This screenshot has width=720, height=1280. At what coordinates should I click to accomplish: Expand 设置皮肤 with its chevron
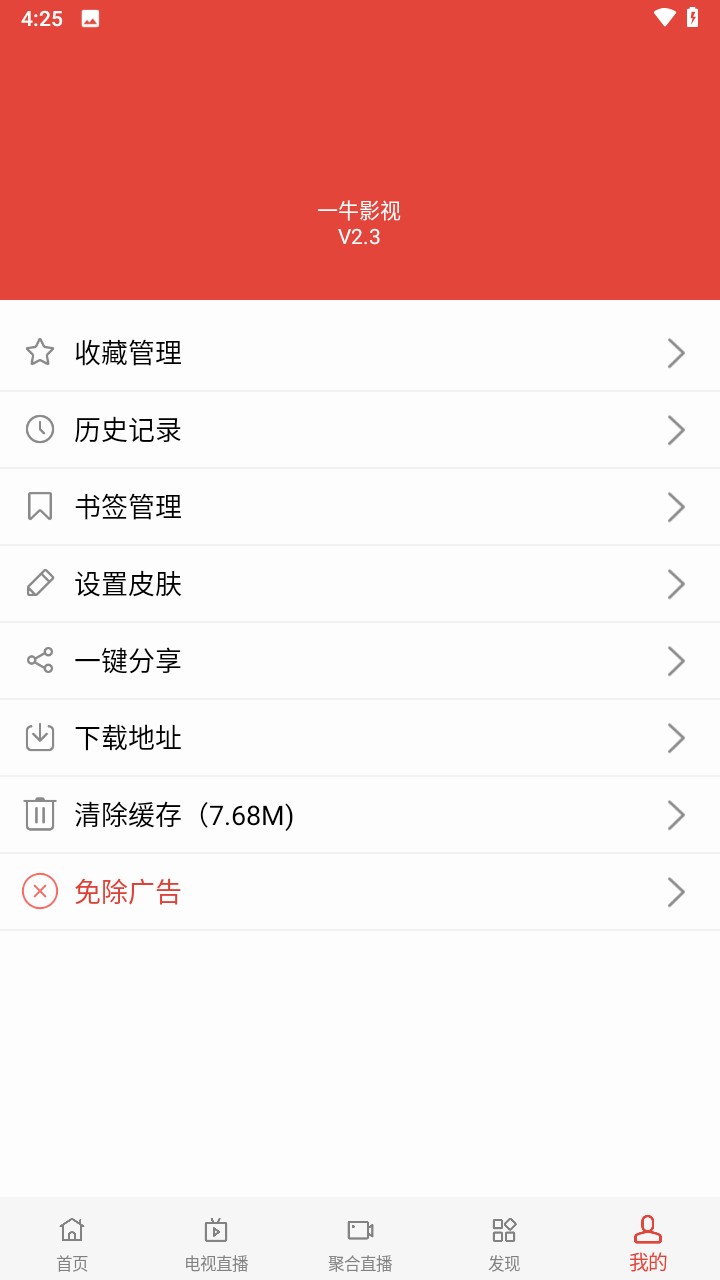pyautogui.click(x=676, y=583)
